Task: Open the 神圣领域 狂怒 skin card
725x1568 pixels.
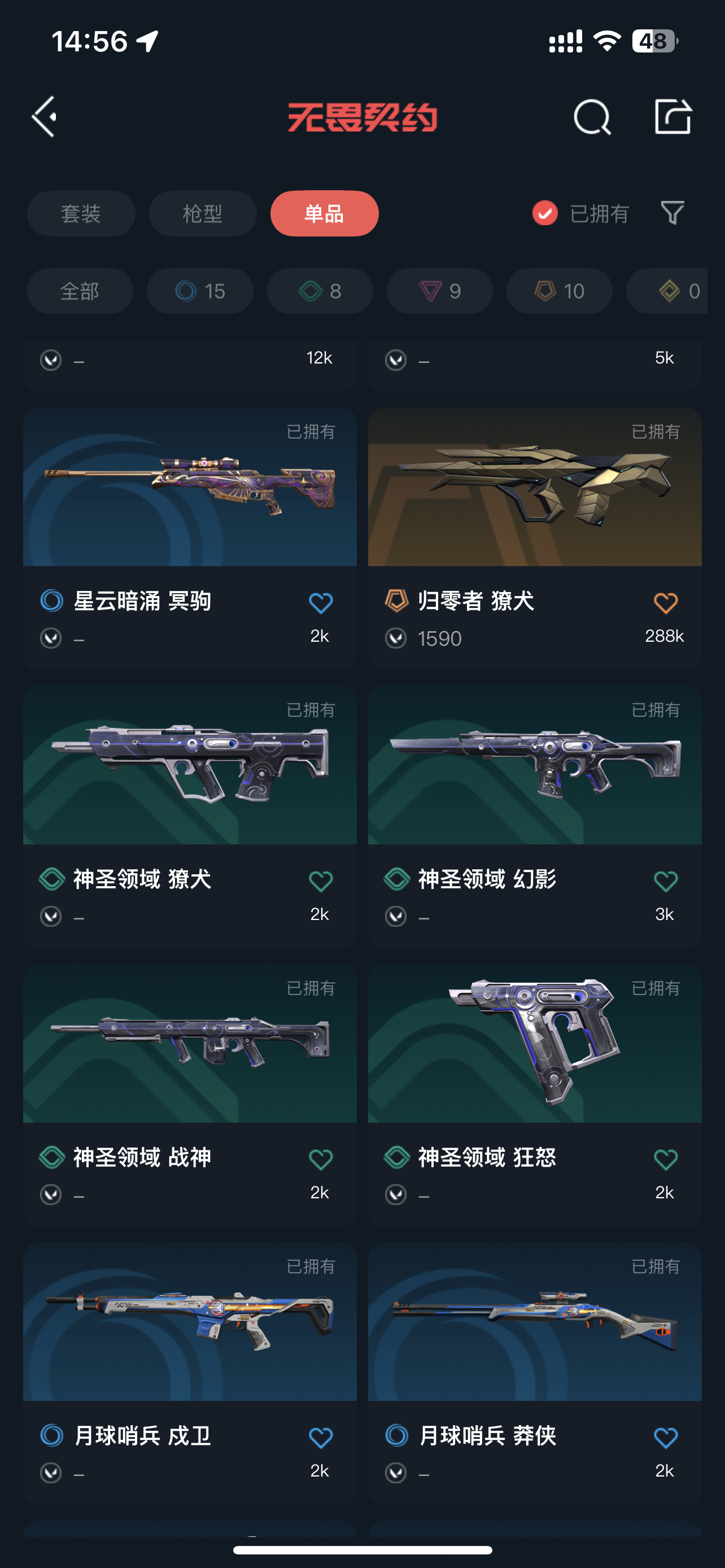Action: coord(535,1044)
